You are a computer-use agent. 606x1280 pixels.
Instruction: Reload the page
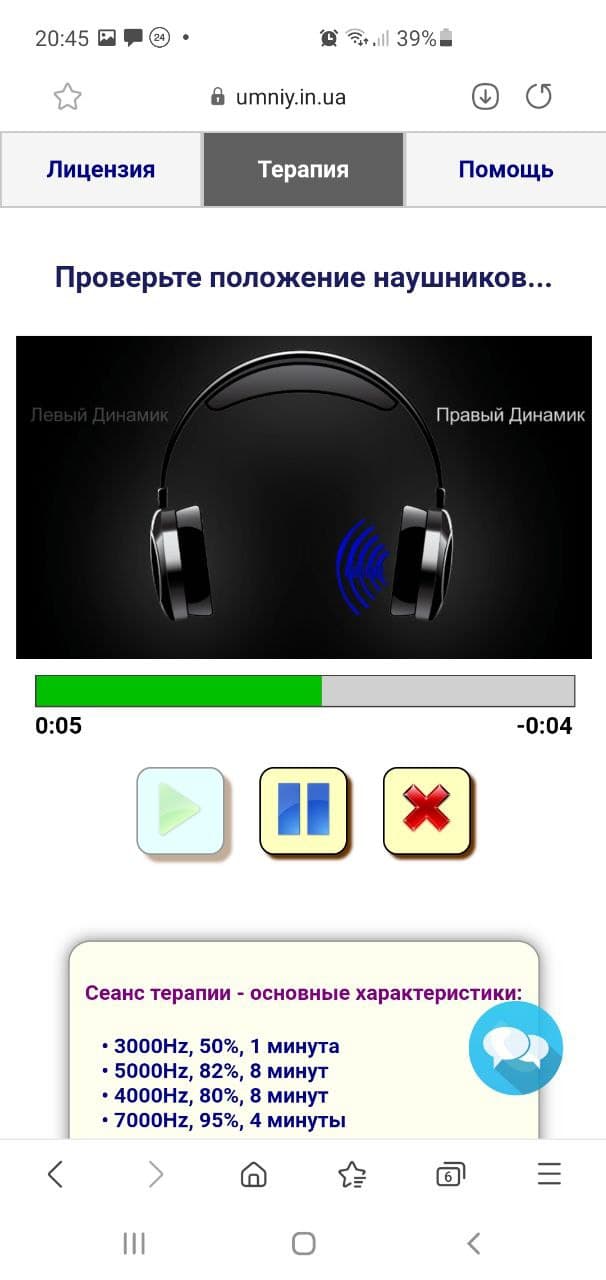(x=539, y=97)
